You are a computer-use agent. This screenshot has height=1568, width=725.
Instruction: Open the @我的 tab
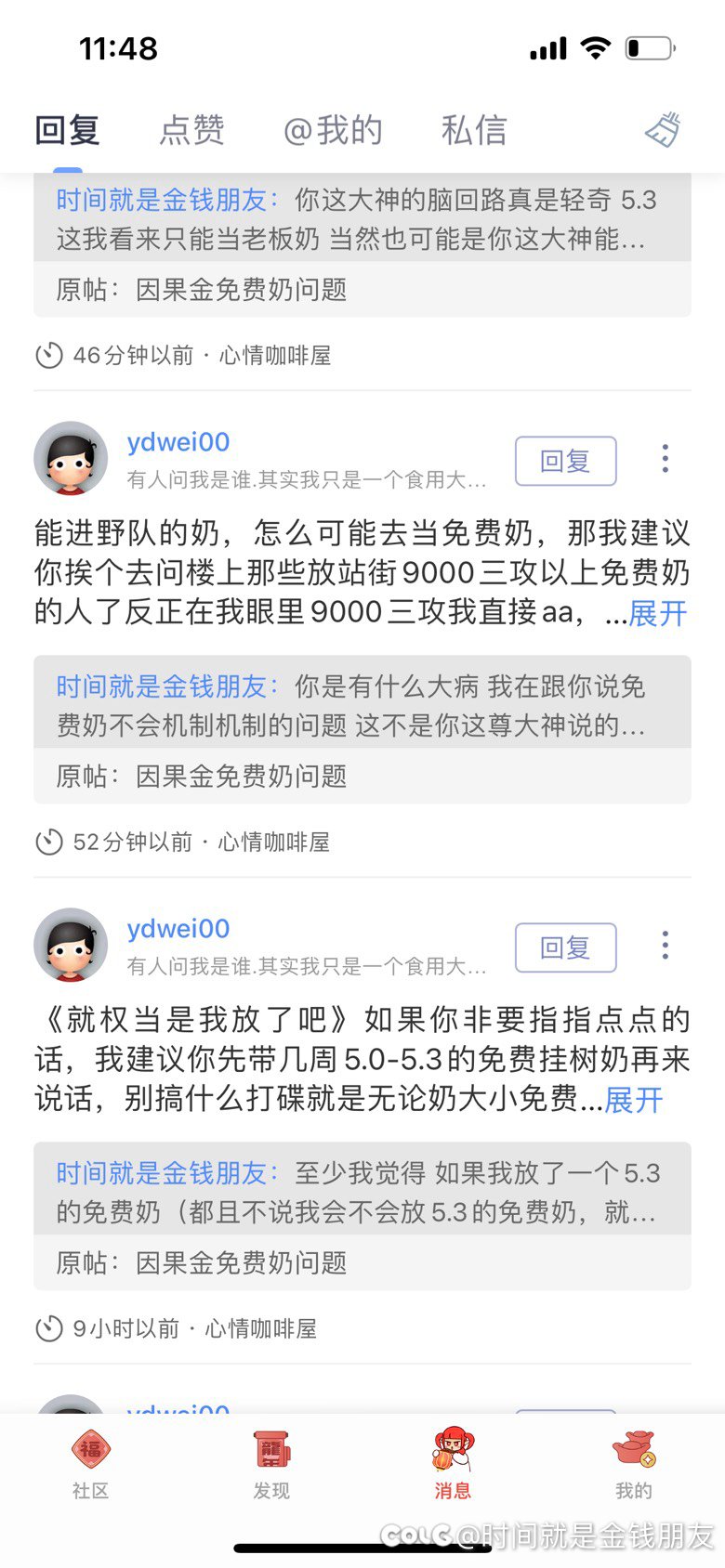click(x=333, y=130)
